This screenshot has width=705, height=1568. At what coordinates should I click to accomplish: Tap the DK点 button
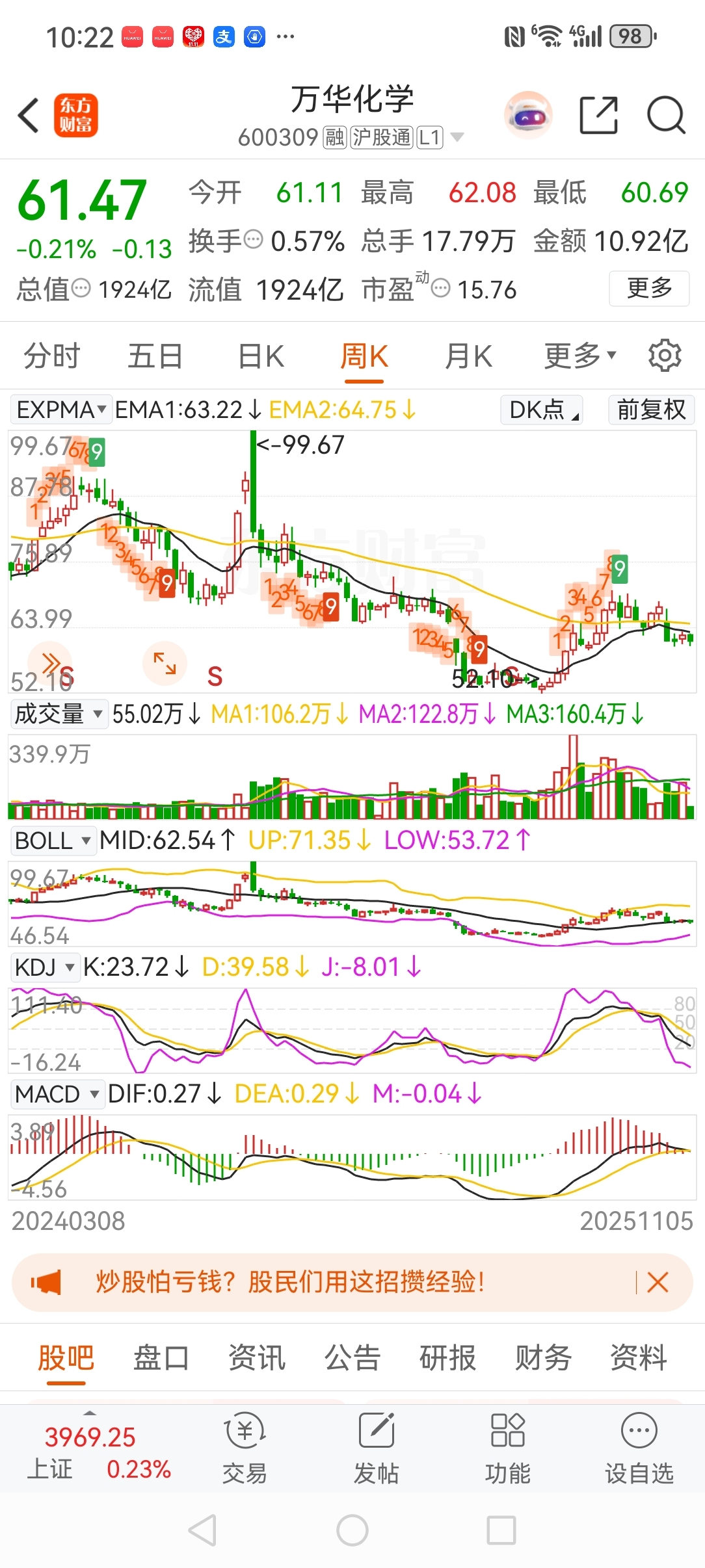[x=542, y=410]
